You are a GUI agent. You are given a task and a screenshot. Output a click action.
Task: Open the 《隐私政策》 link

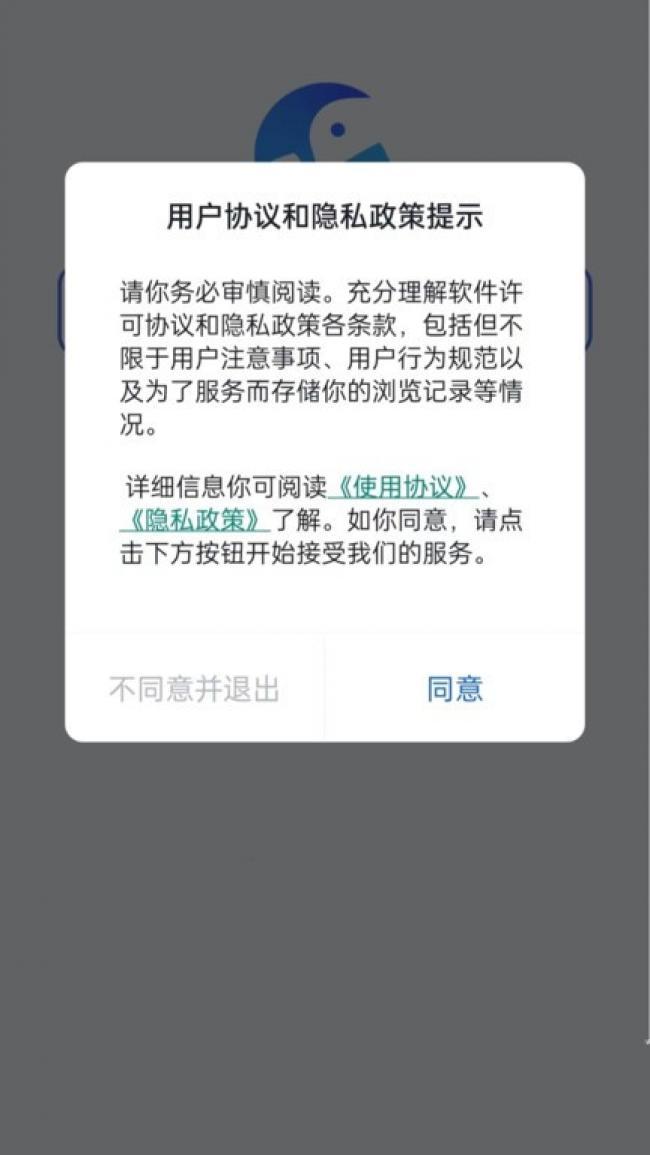195,522
